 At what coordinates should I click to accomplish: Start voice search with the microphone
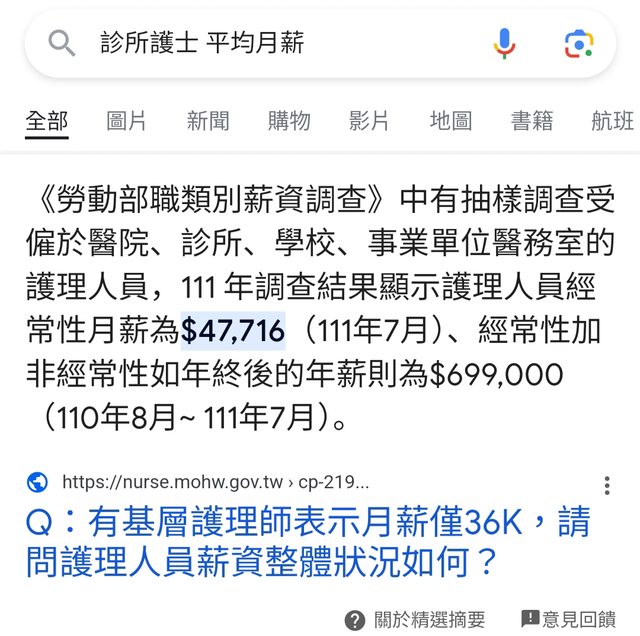[x=504, y=43]
